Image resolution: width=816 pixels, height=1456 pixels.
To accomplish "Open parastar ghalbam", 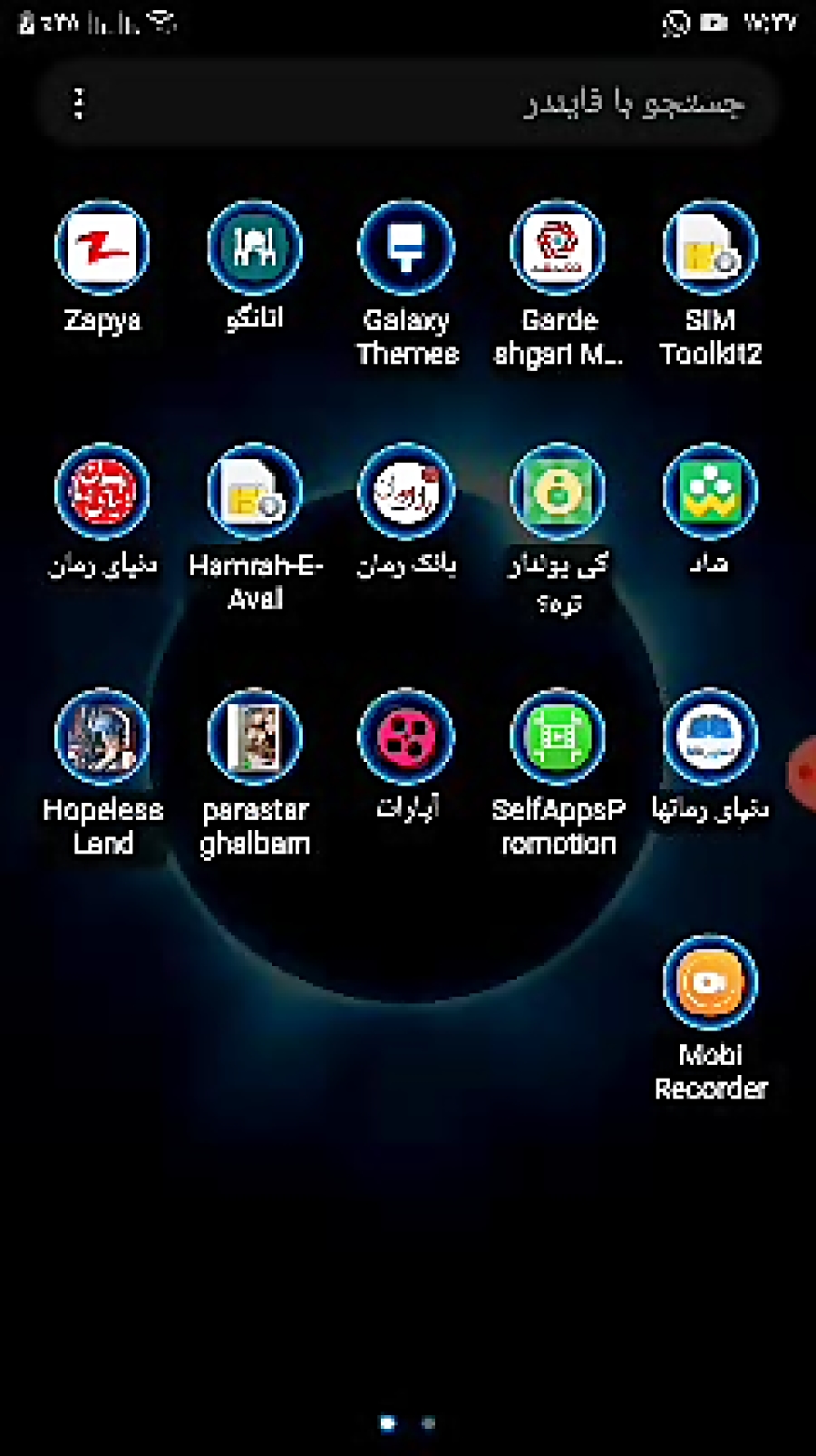I will (x=255, y=738).
